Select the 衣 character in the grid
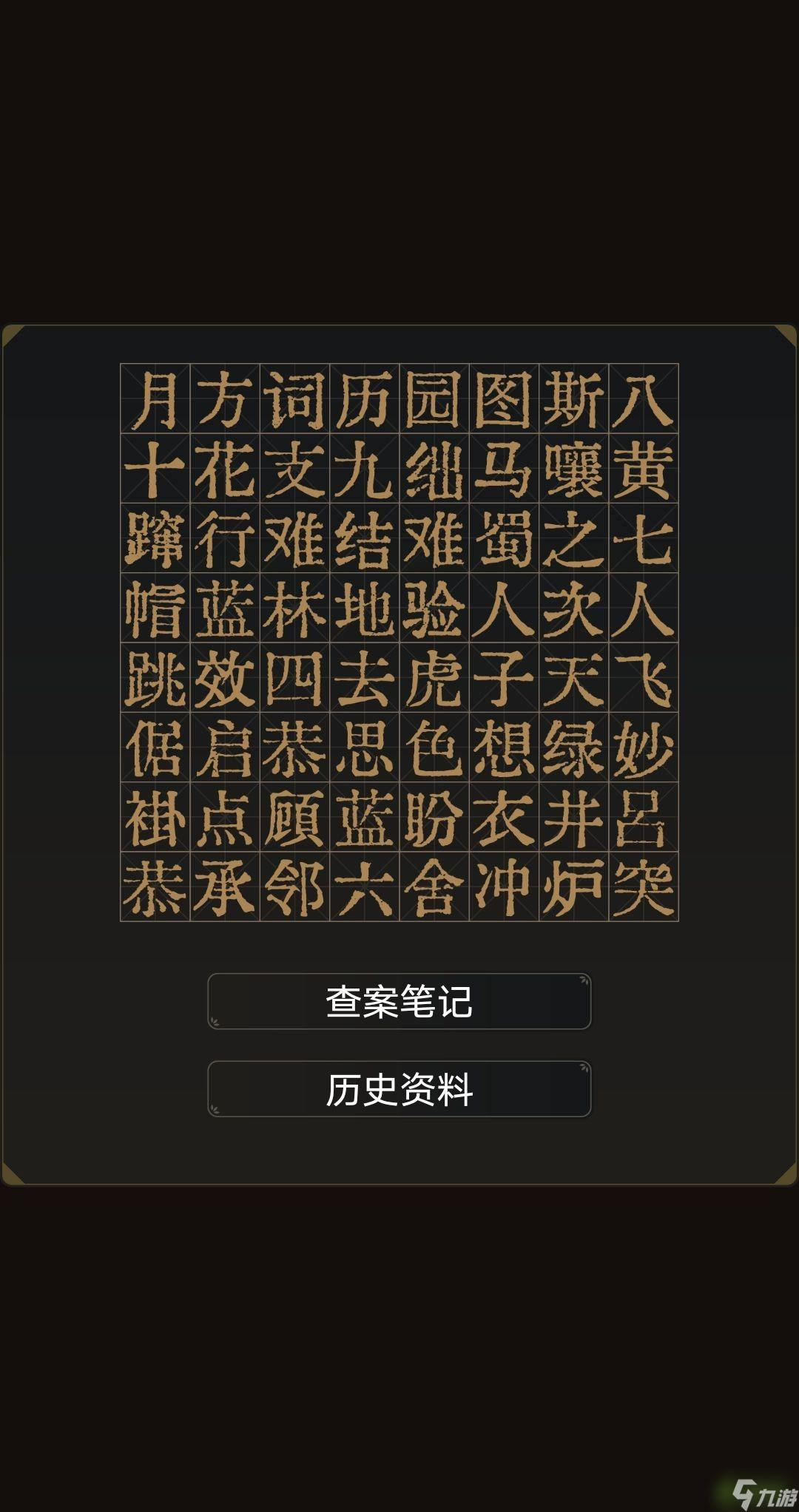Screen dimensions: 799x1512 pyautogui.click(x=504, y=818)
